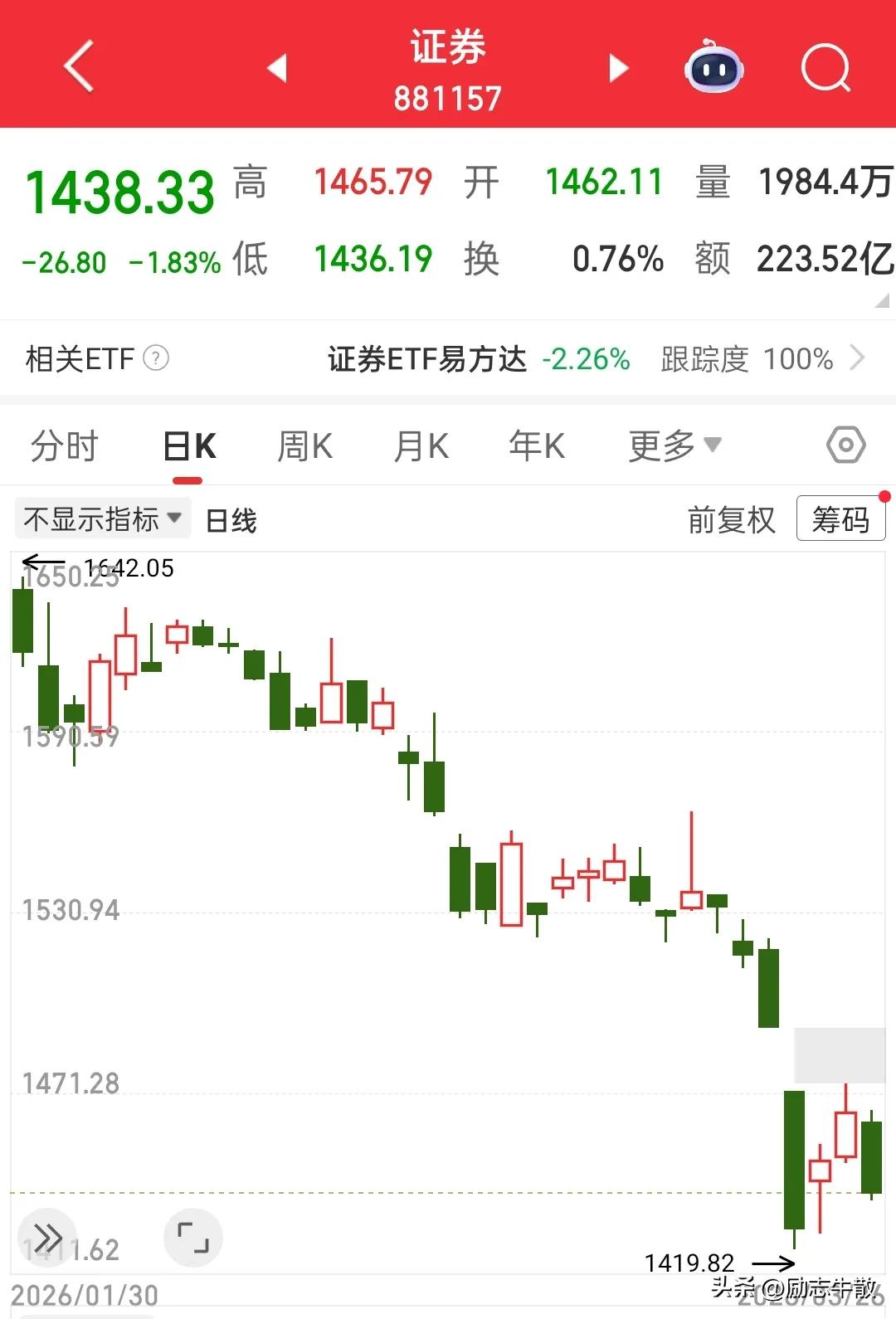Expand ETF details with the right chevron
The image size is (896, 1319).
859,359
